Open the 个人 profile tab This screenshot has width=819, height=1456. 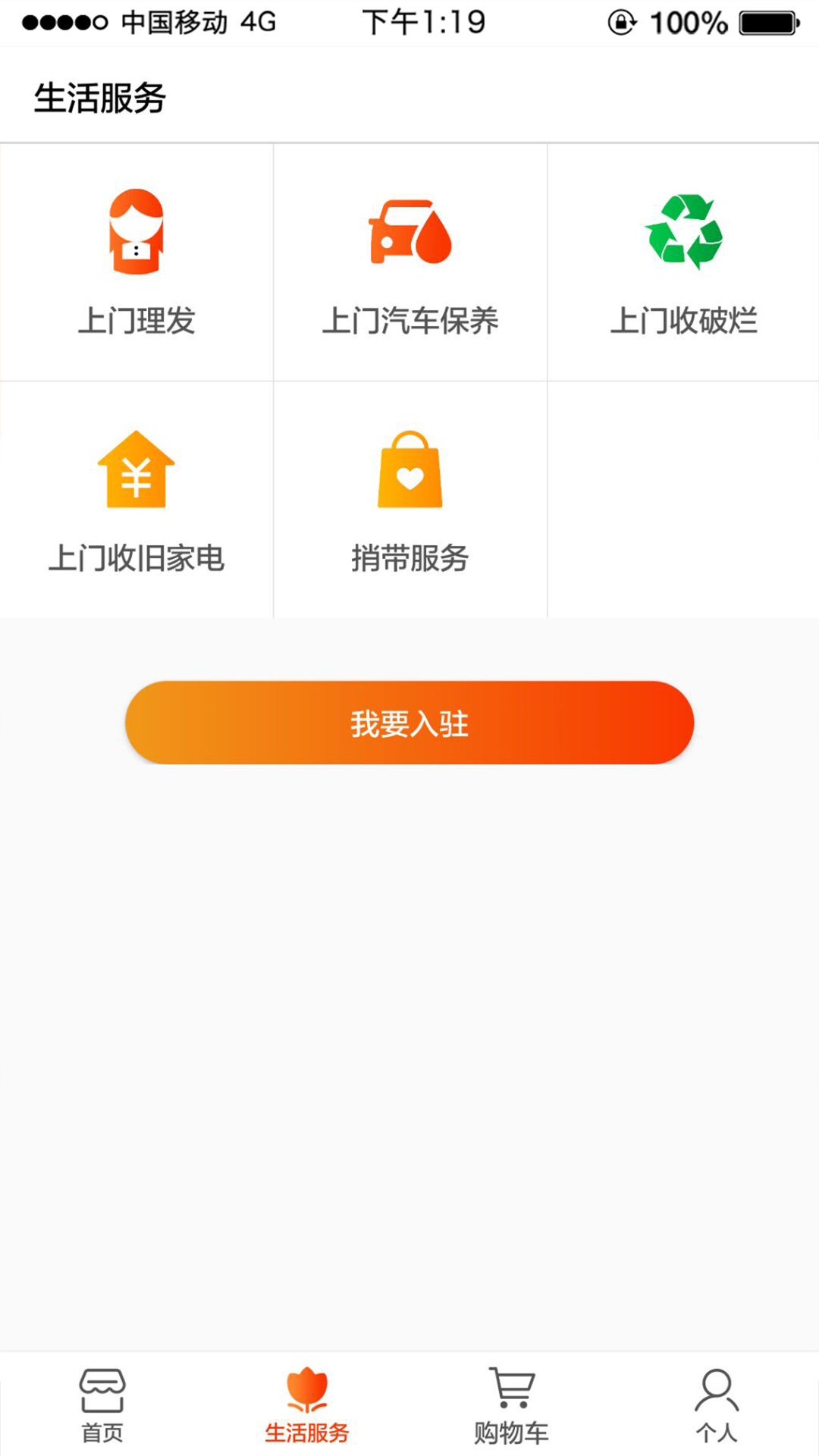(x=717, y=1405)
